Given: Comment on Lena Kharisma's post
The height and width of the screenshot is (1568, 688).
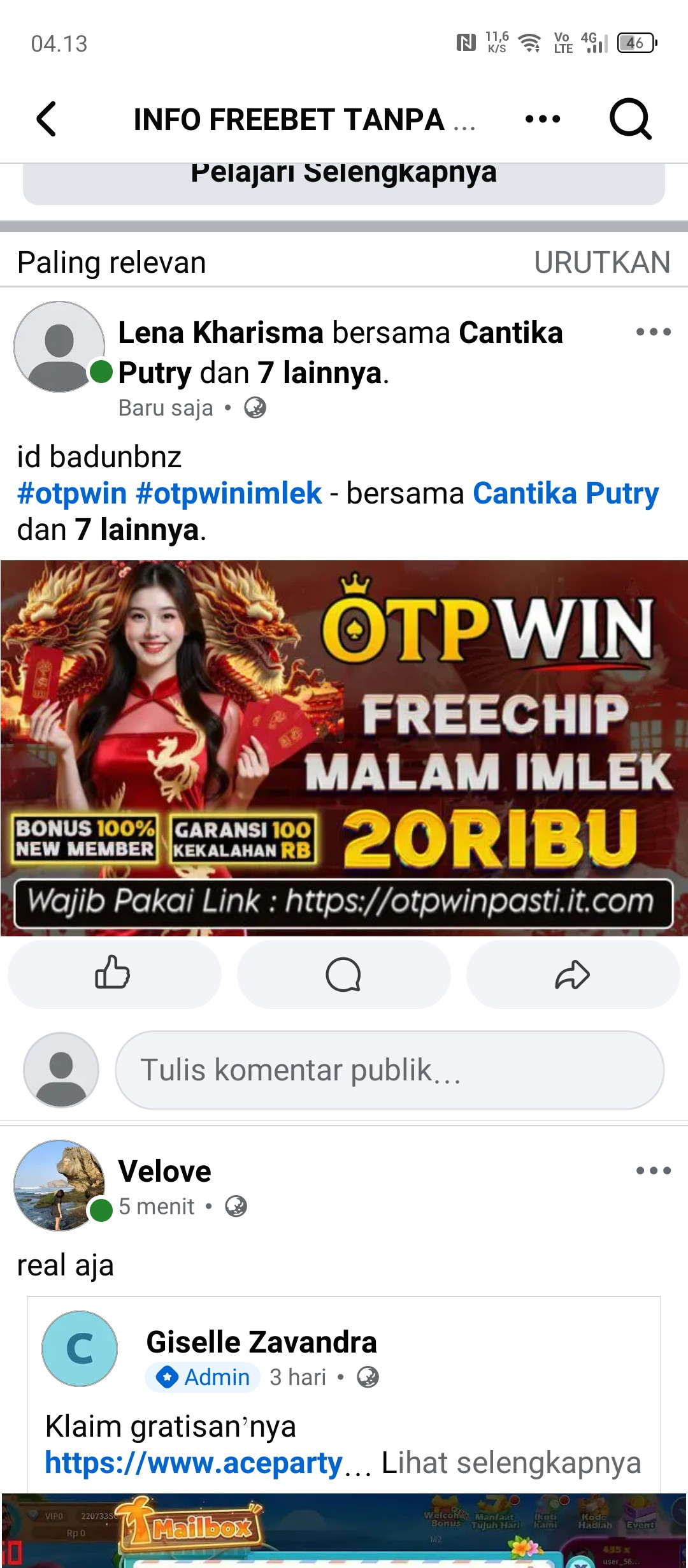Looking at the screenshot, I should pos(343,974).
